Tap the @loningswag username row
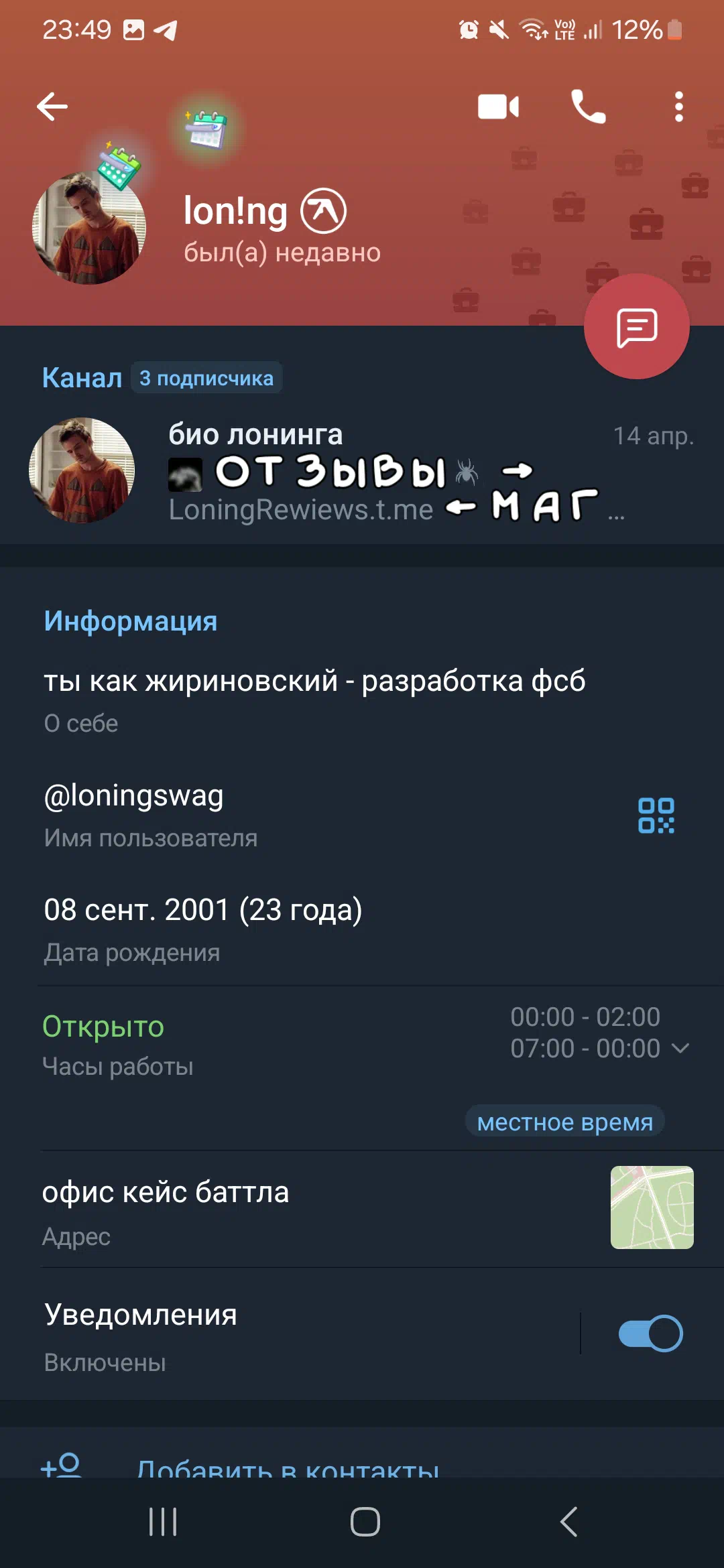Image resolution: width=724 pixels, height=1568 pixels. [335, 815]
